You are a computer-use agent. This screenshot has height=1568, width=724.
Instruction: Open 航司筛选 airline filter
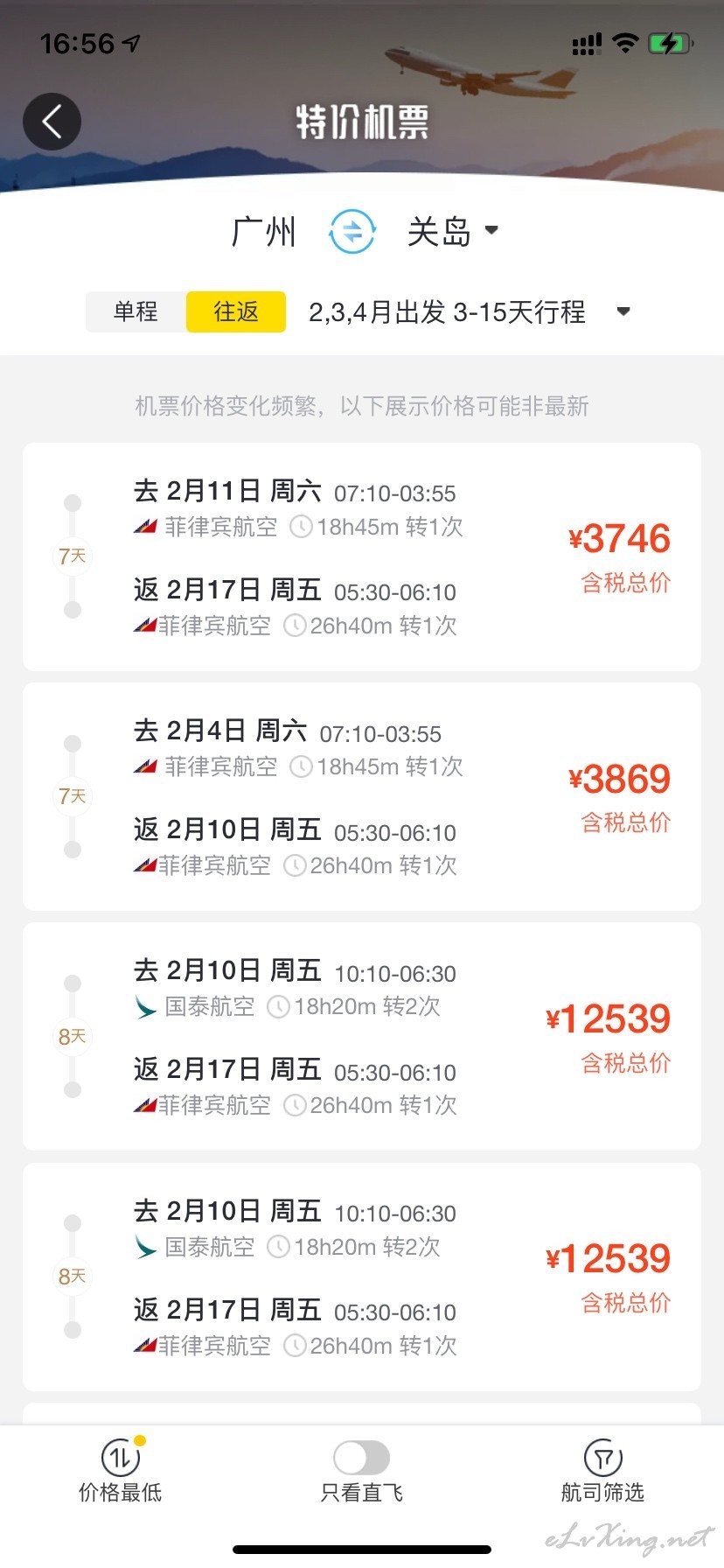pos(602,1472)
